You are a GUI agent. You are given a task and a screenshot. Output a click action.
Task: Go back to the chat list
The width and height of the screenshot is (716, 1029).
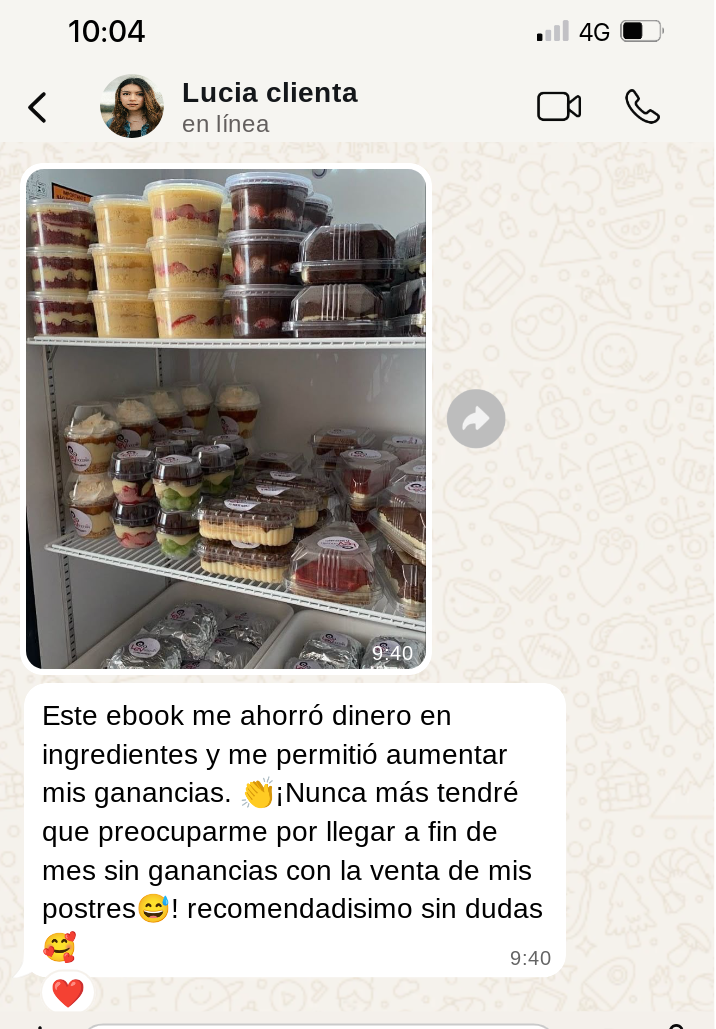tap(37, 107)
